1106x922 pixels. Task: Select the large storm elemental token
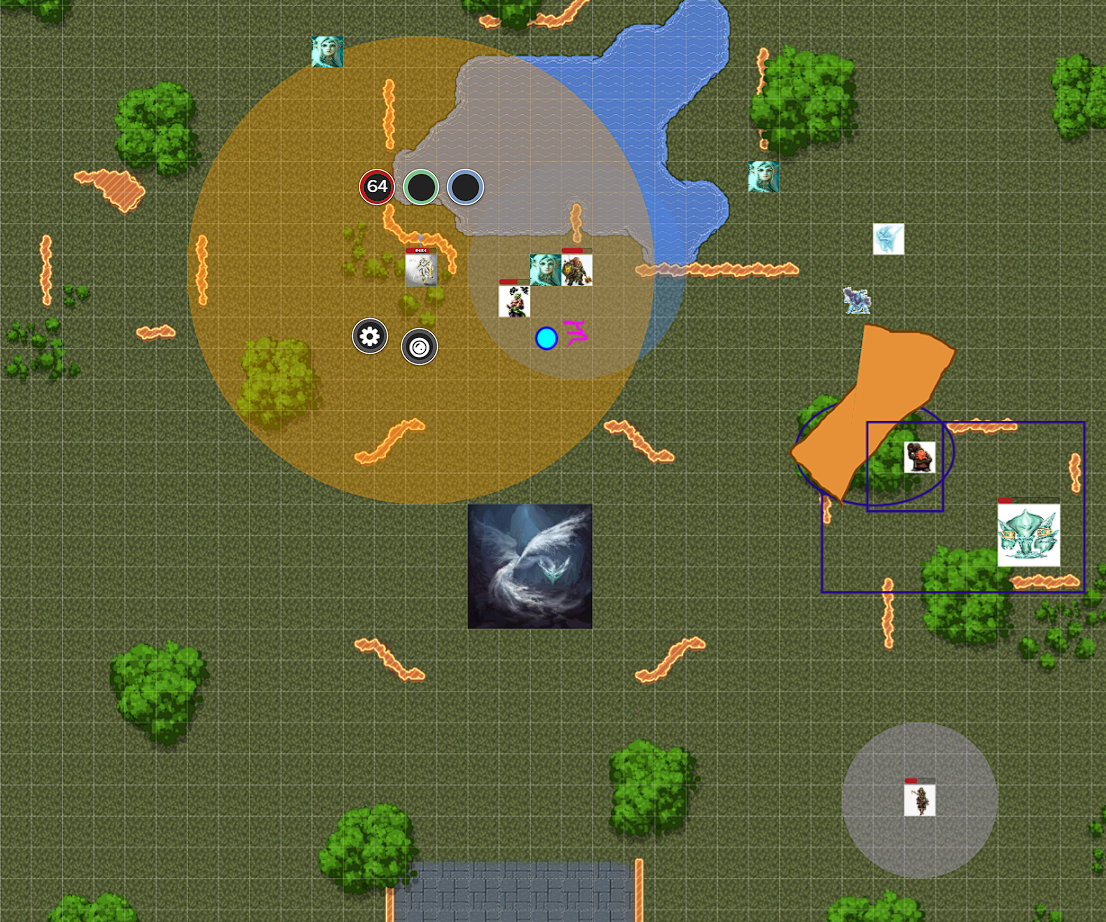(x=530, y=566)
